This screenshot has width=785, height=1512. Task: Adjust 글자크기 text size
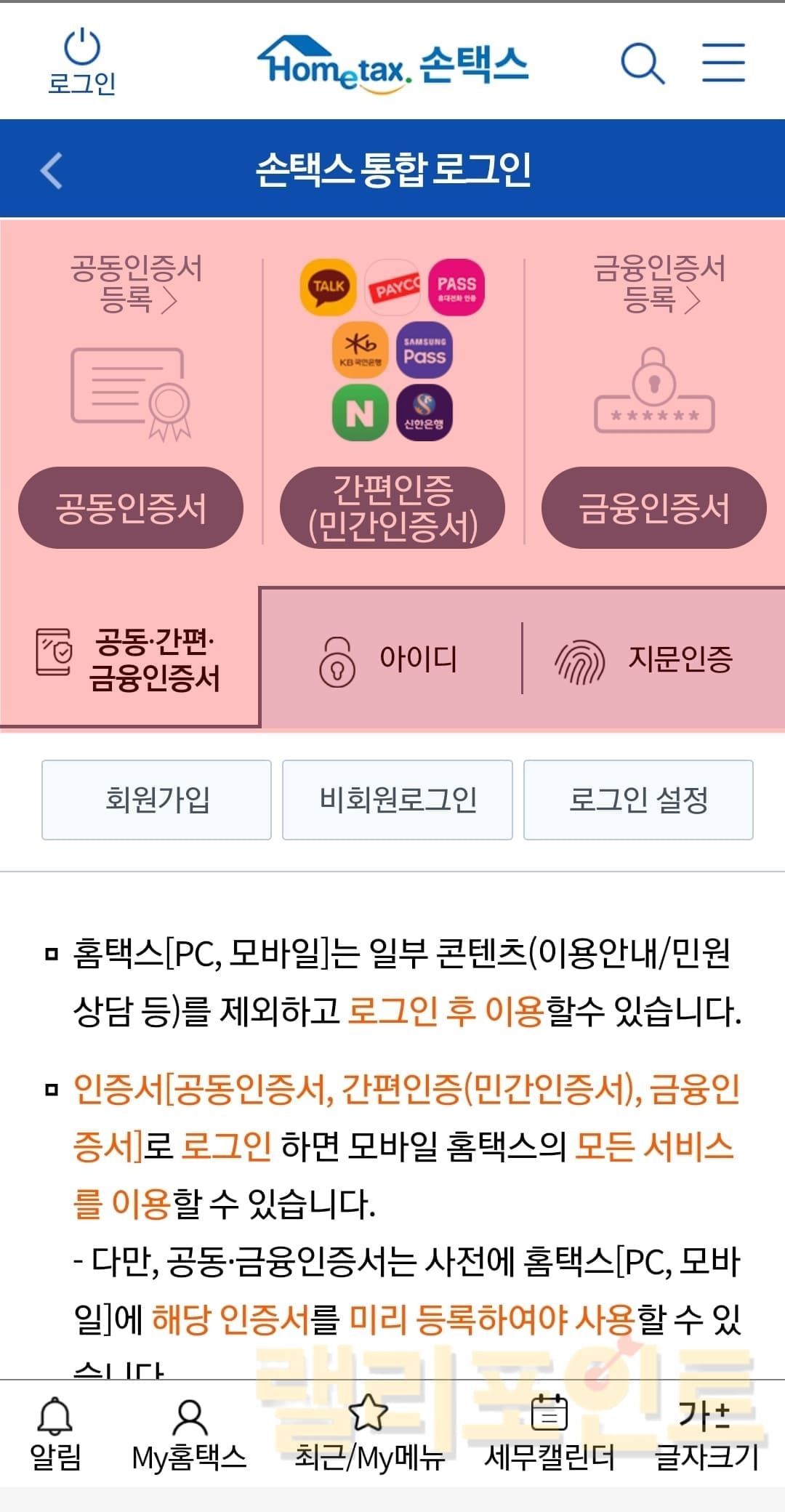tap(706, 1433)
